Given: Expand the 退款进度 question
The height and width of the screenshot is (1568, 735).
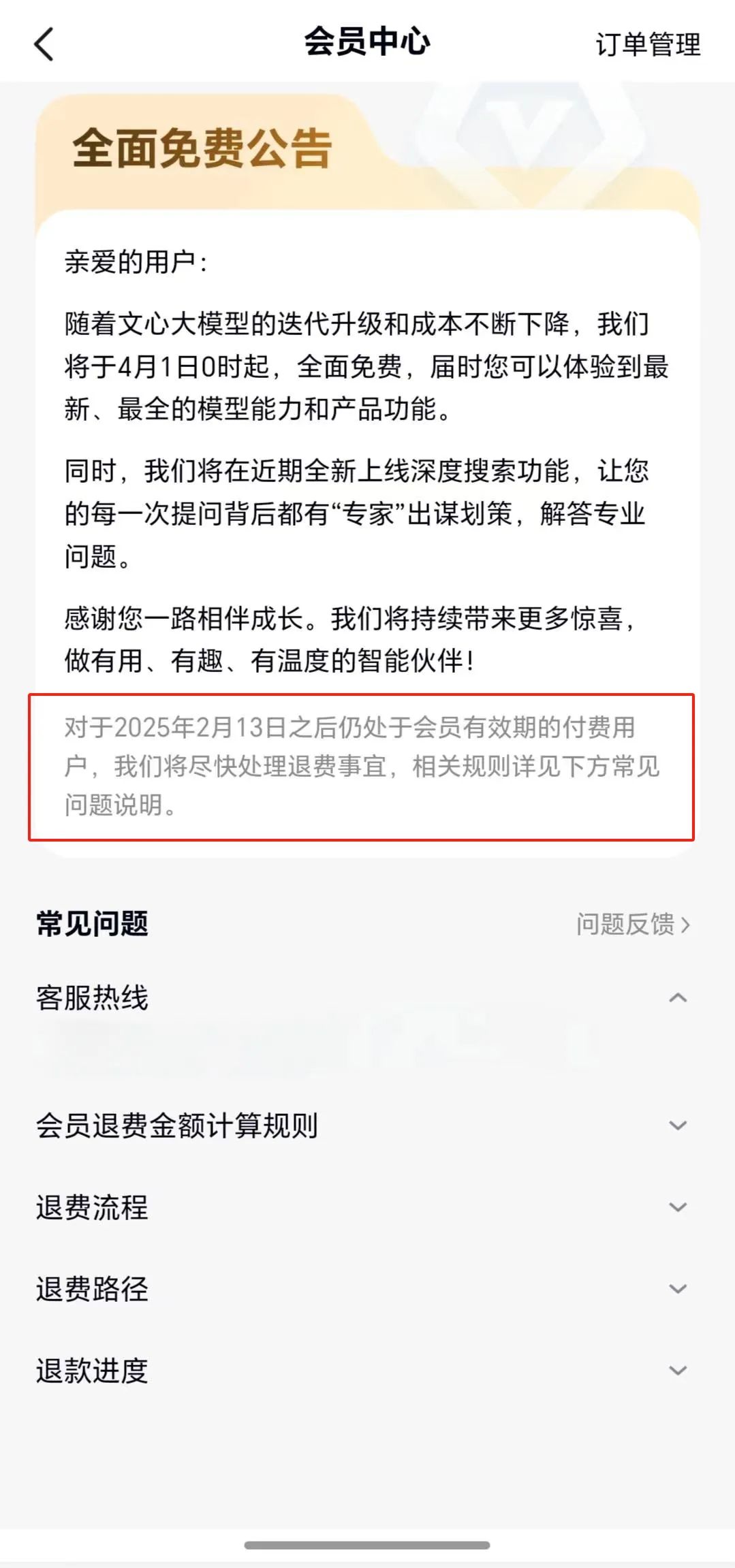Looking at the screenshot, I should pos(677,1371).
